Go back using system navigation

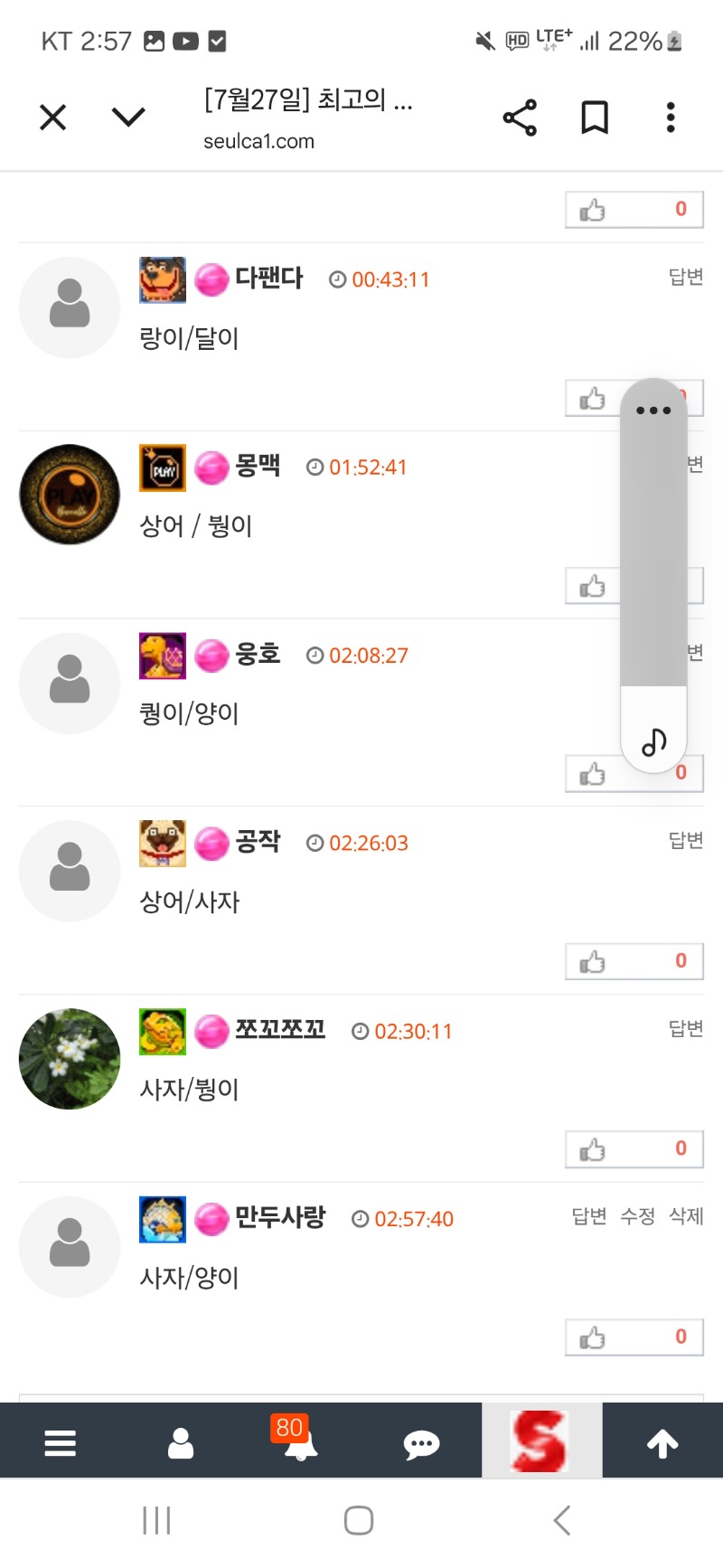pyautogui.click(x=562, y=1520)
